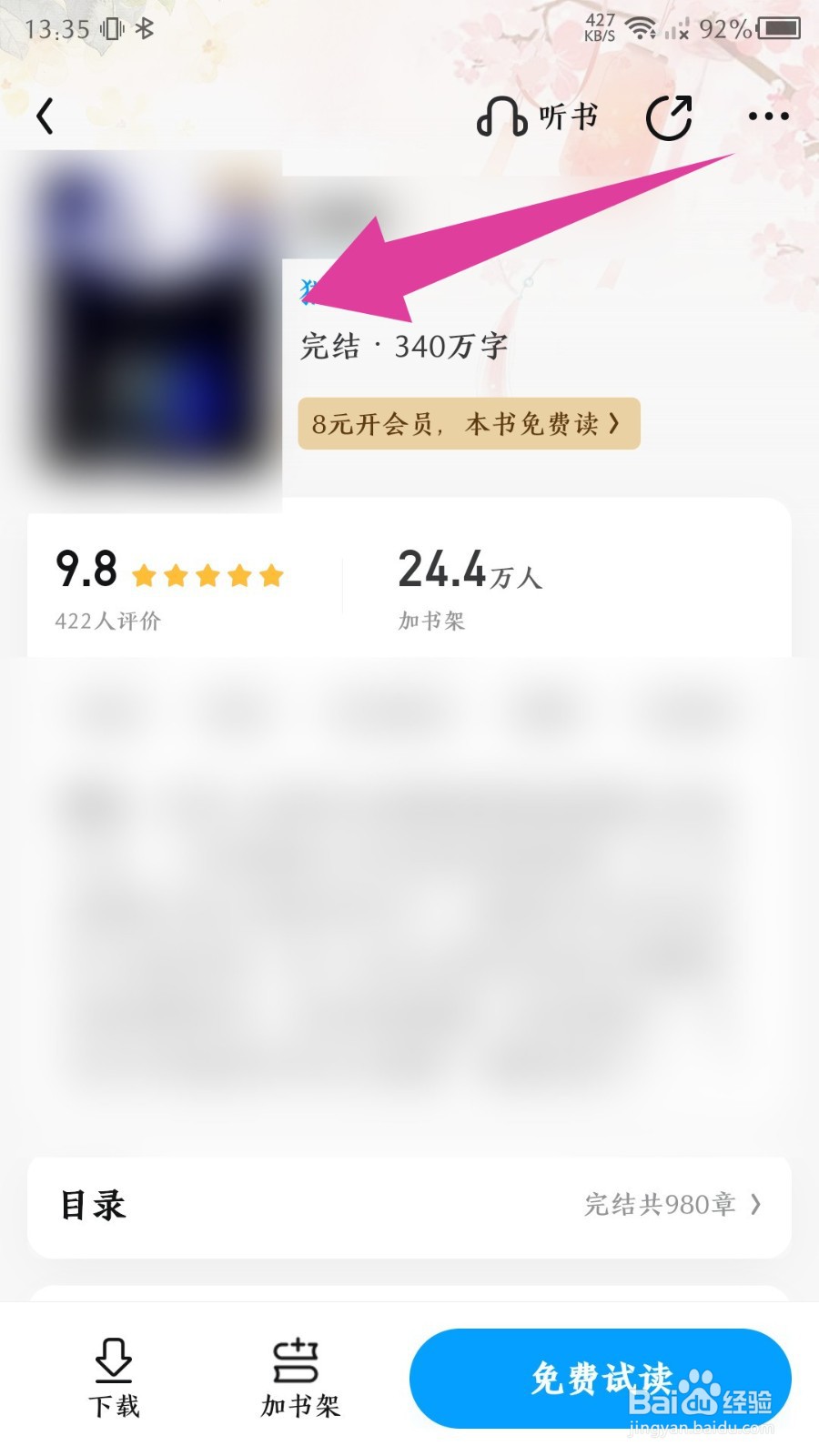Tap the back arrow to leave book page
Image resolution: width=819 pixels, height=1456 pixels.
[x=45, y=116]
